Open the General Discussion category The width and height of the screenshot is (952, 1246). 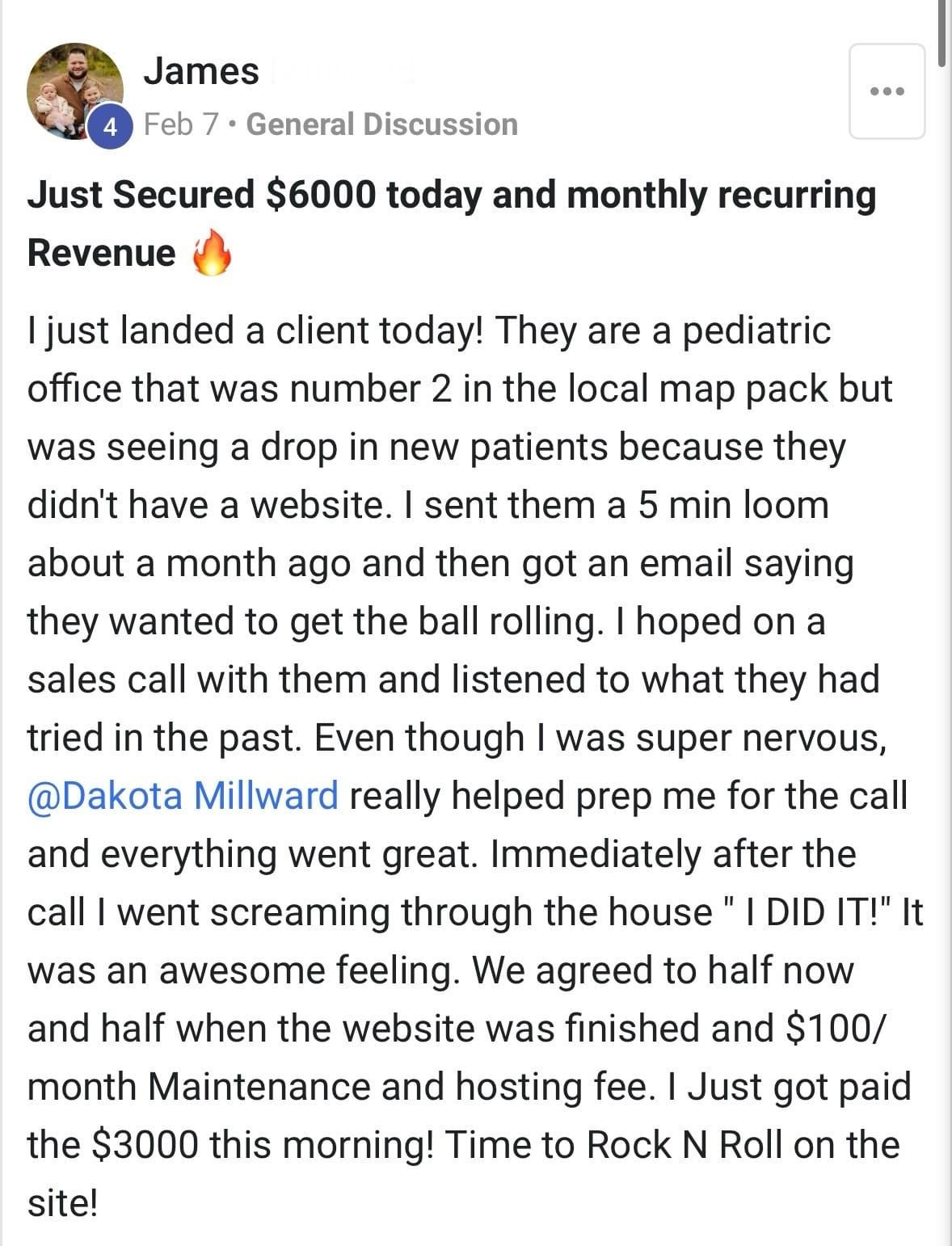[x=381, y=124]
